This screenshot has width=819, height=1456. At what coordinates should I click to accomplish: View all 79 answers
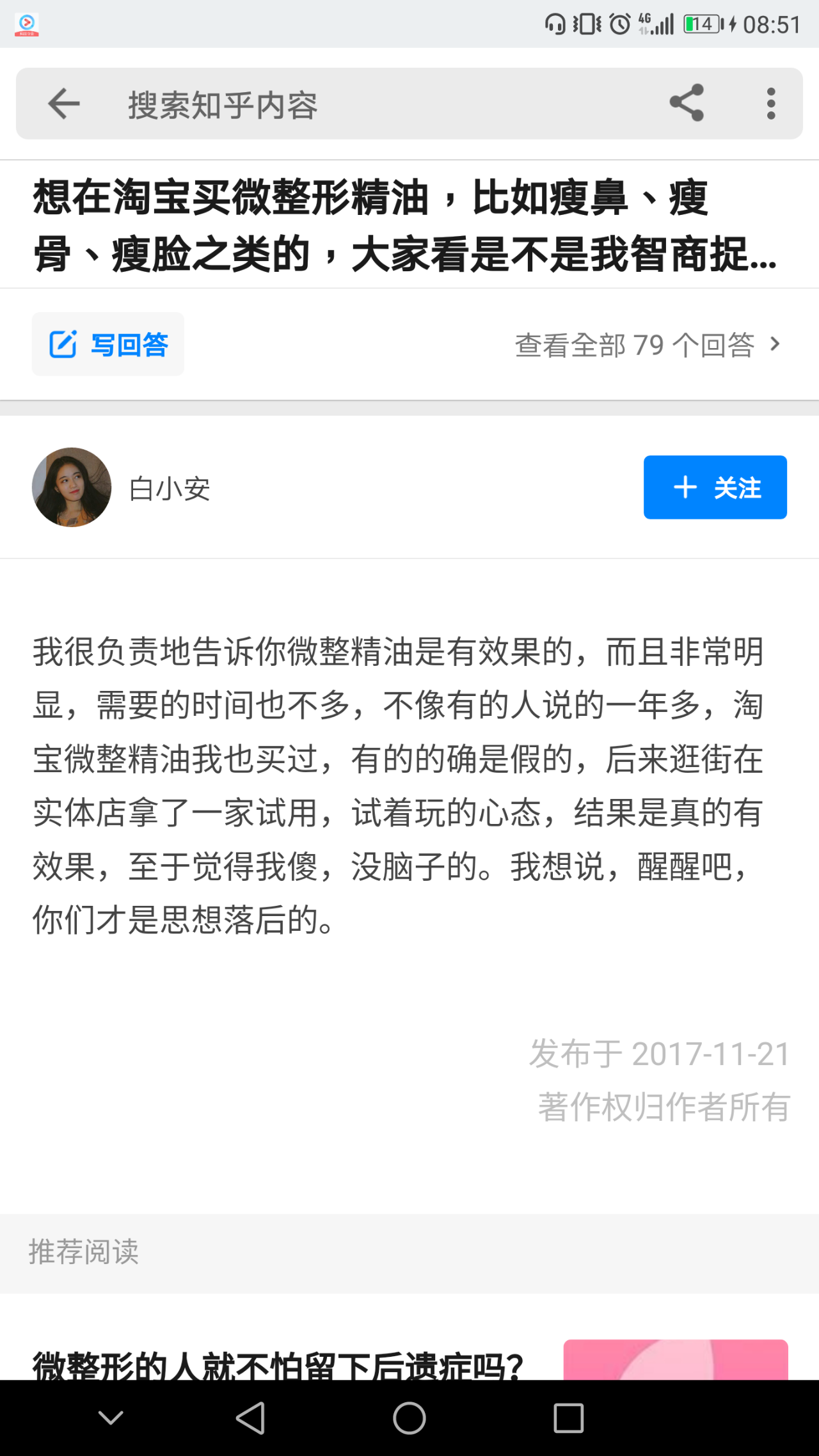648,345
